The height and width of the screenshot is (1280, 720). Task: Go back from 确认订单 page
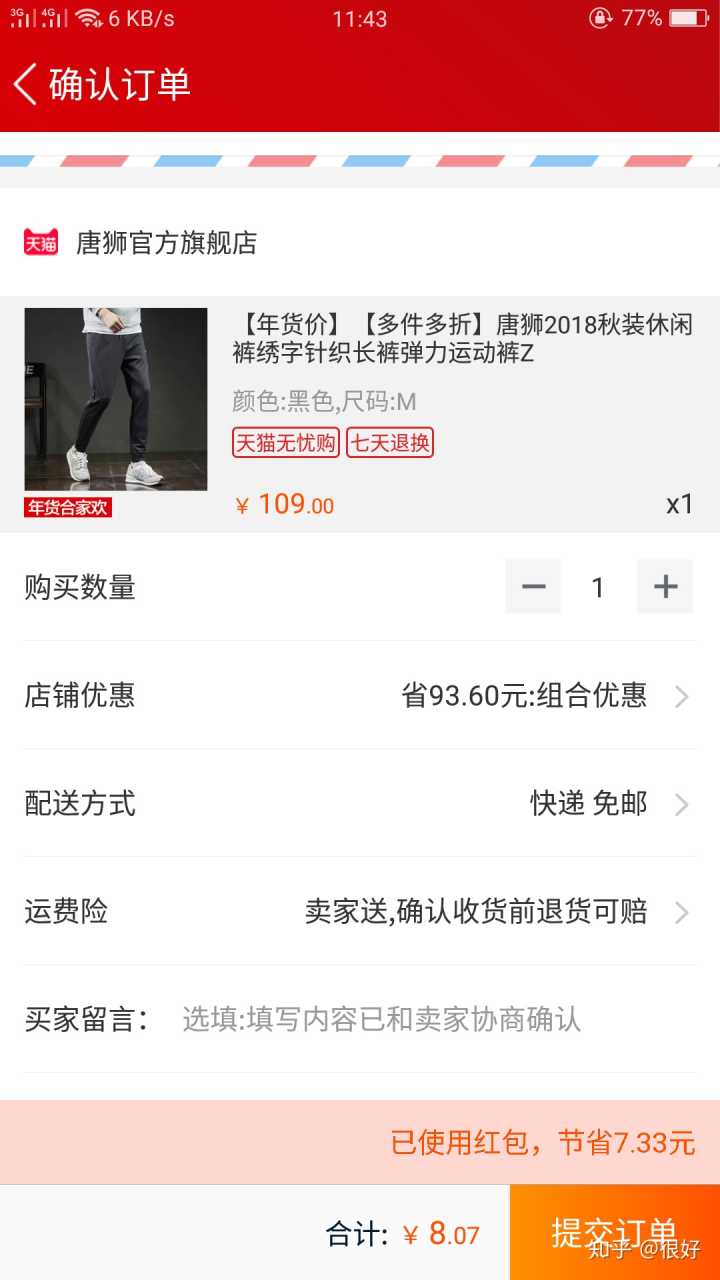click(x=26, y=84)
